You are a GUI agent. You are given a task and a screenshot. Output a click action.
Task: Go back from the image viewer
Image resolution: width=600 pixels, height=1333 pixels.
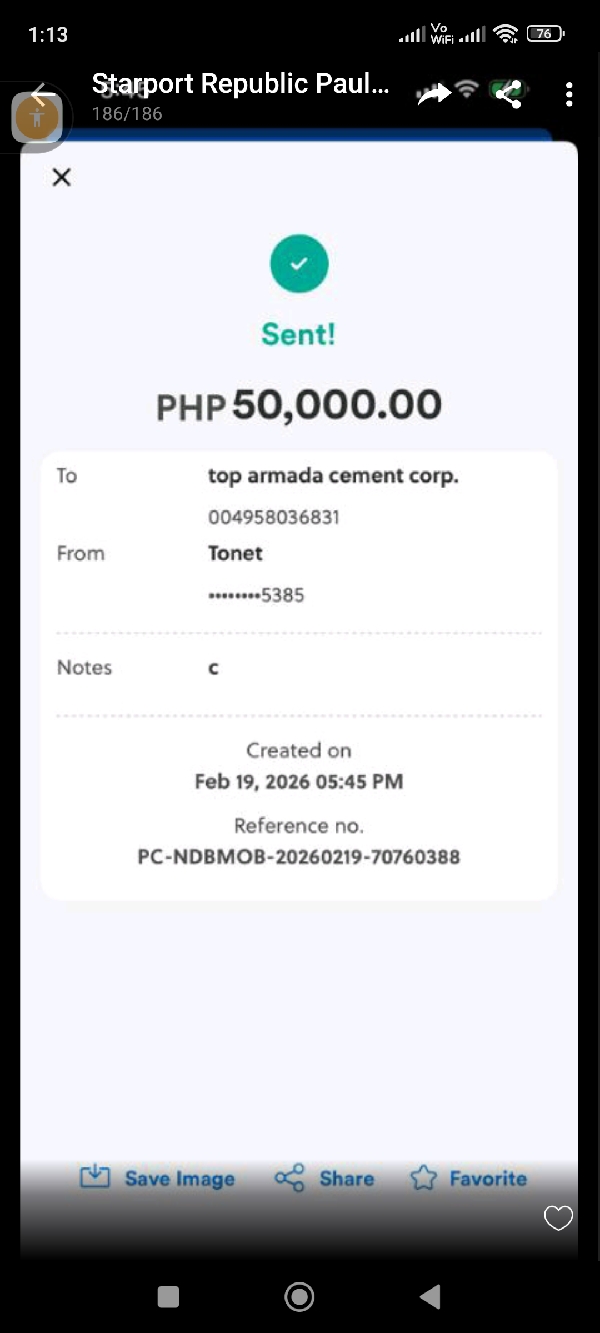(42, 96)
